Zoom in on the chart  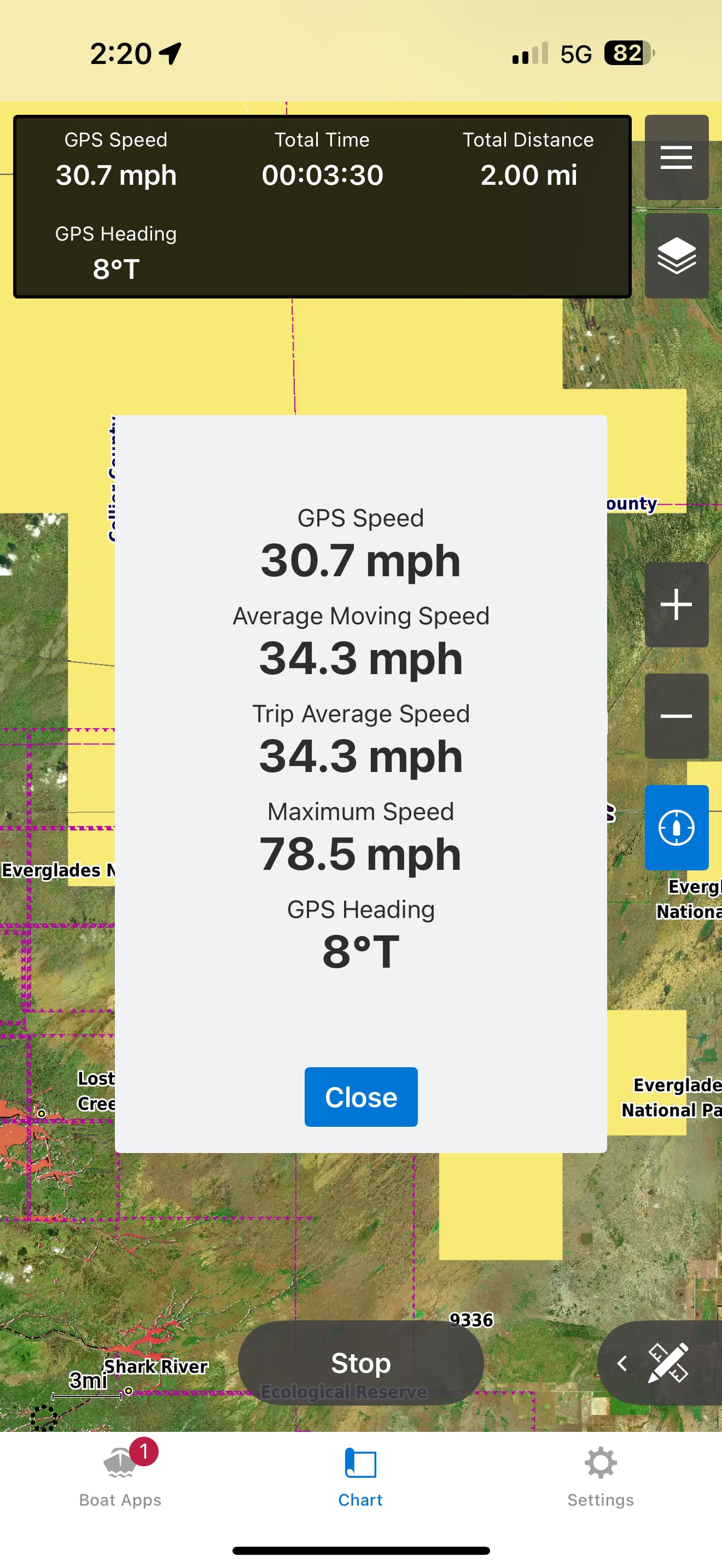(x=676, y=605)
